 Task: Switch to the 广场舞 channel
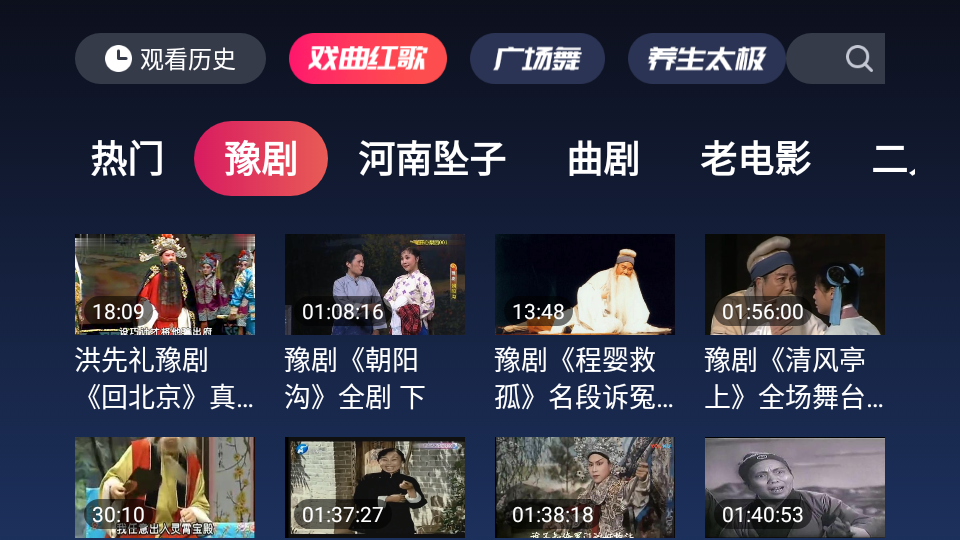[537, 59]
